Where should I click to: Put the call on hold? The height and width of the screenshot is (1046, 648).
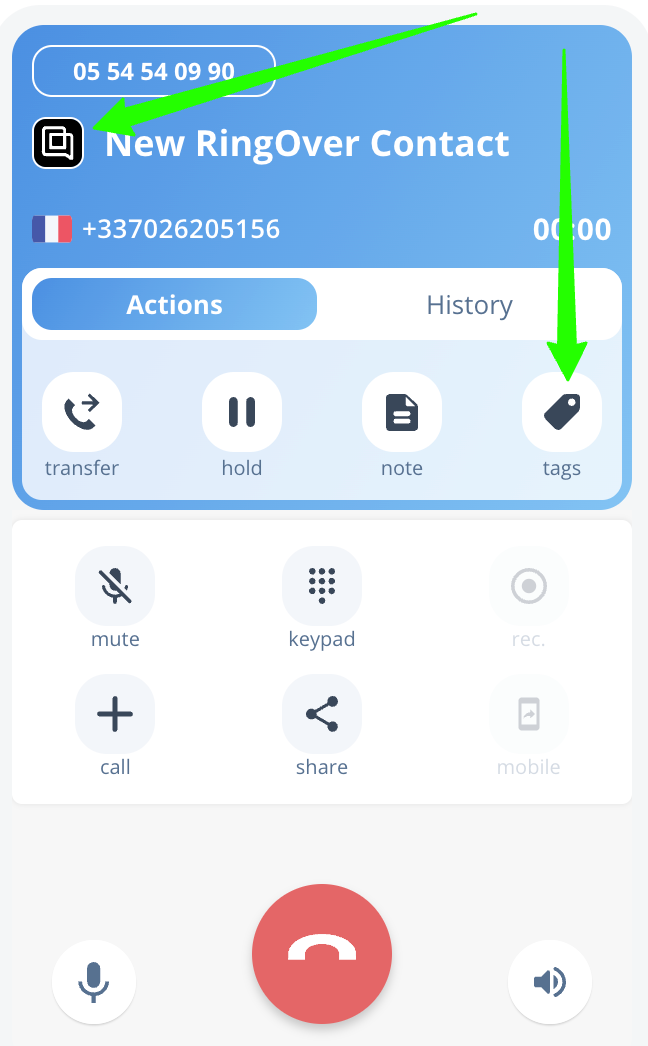(242, 412)
